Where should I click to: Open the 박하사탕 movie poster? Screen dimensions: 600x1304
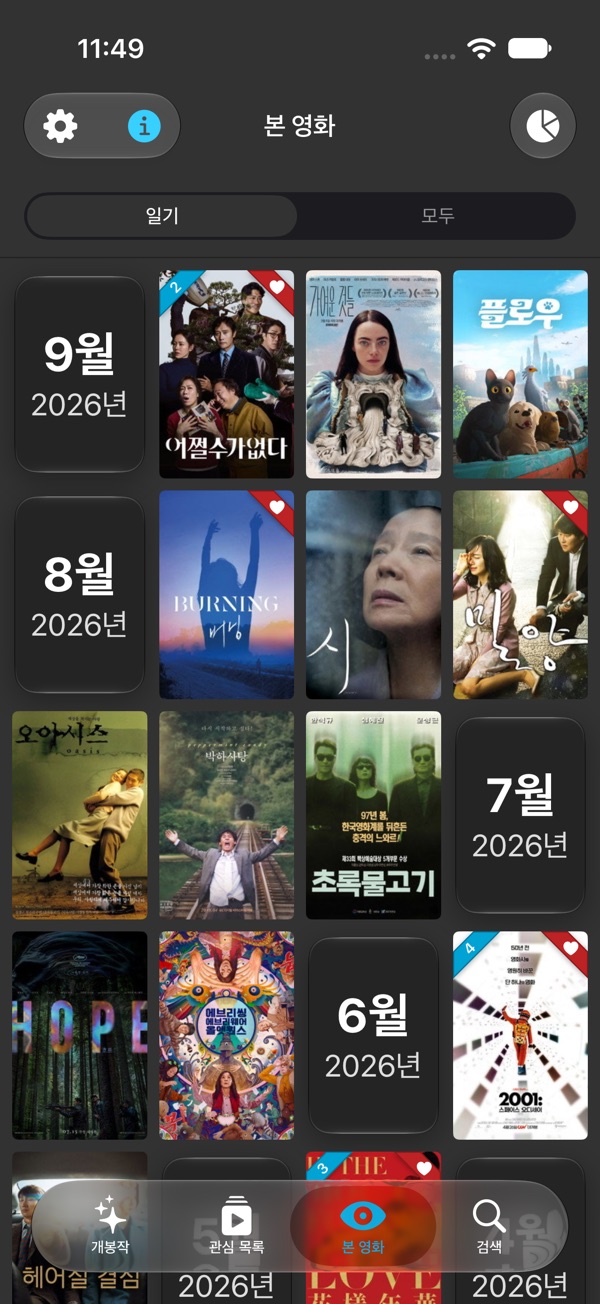click(x=227, y=815)
